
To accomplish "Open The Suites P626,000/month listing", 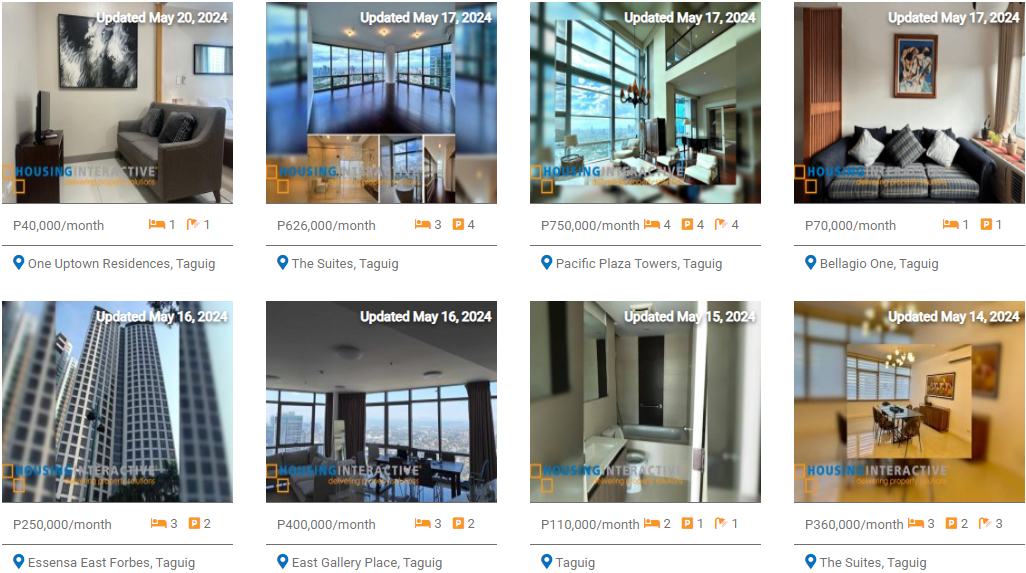I will tap(381, 103).
